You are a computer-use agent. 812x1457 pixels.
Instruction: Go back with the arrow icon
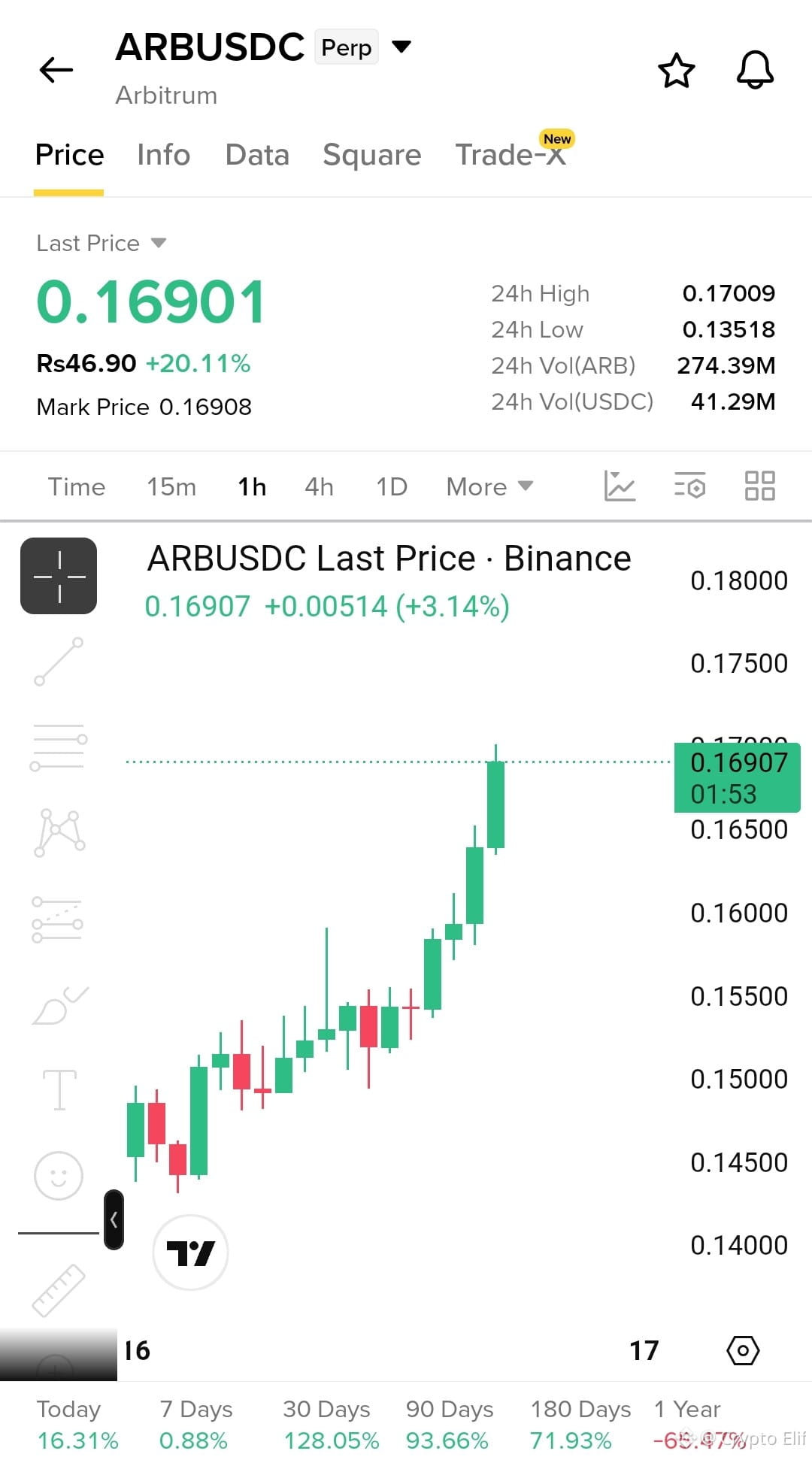(x=56, y=70)
